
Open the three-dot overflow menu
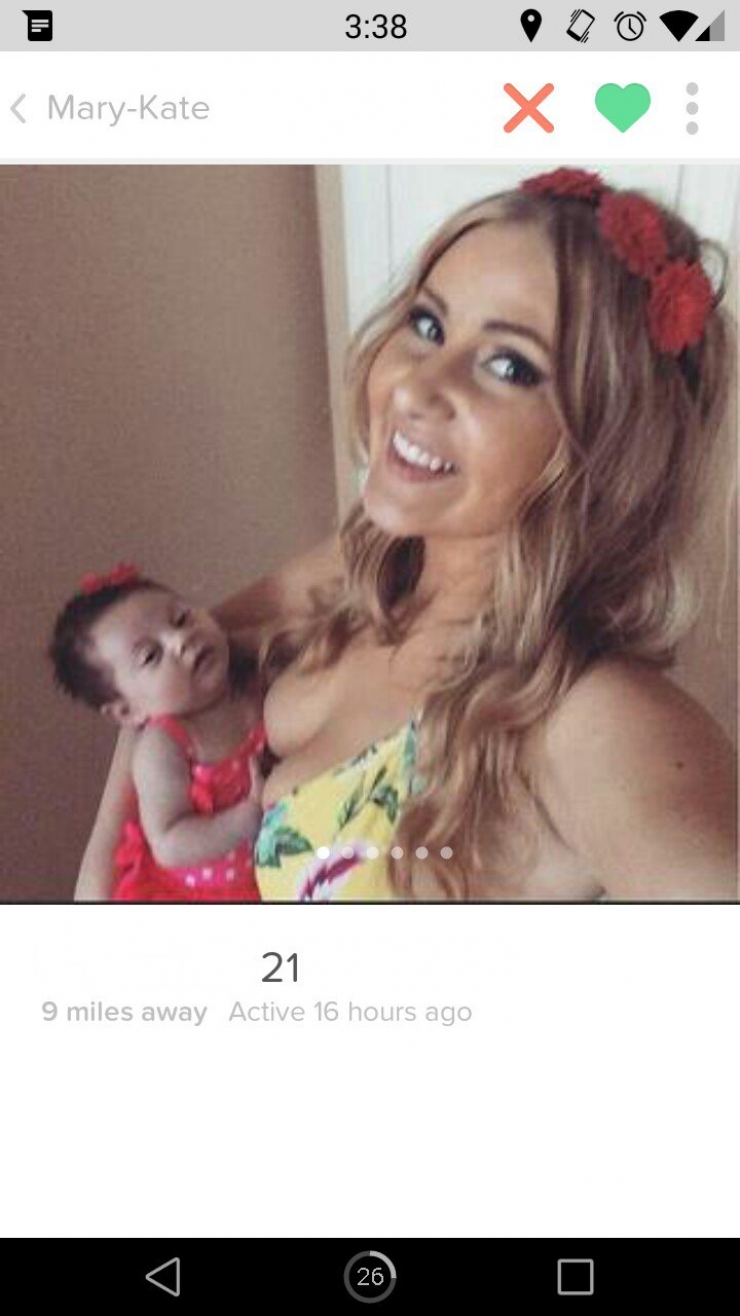tap(691, 108)
